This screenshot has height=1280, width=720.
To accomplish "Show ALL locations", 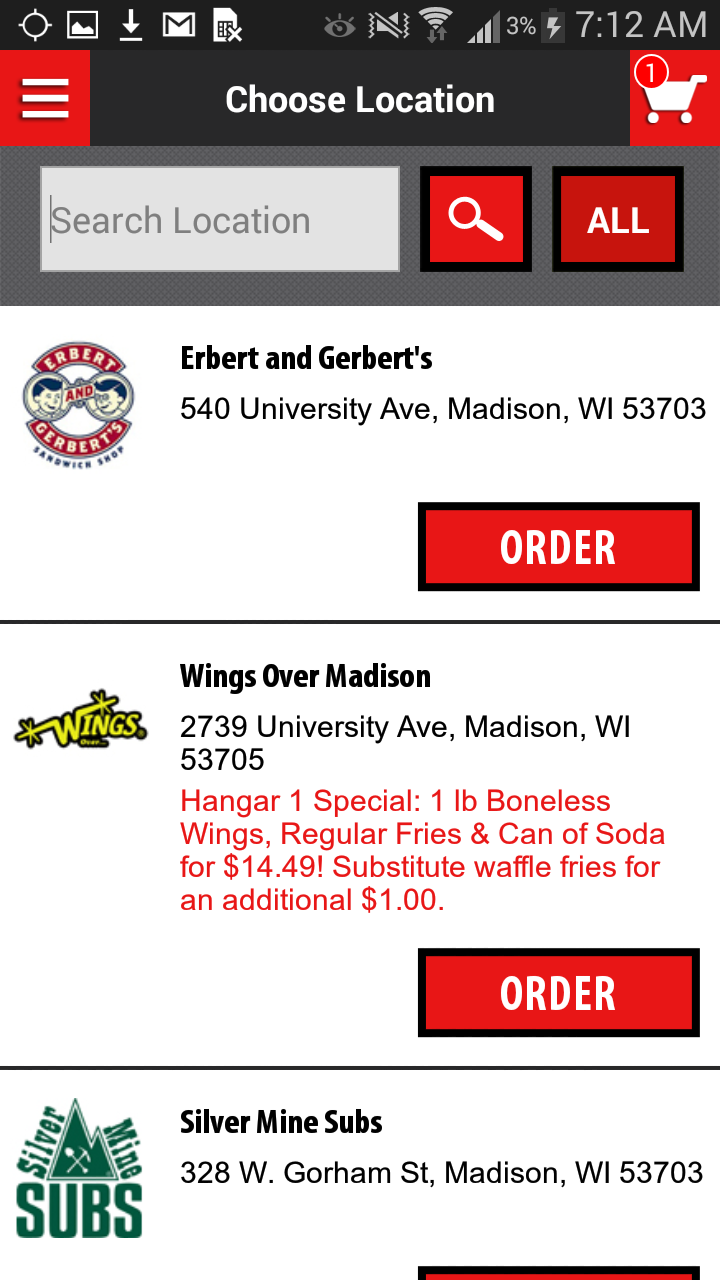I will (x=618, y=219).
